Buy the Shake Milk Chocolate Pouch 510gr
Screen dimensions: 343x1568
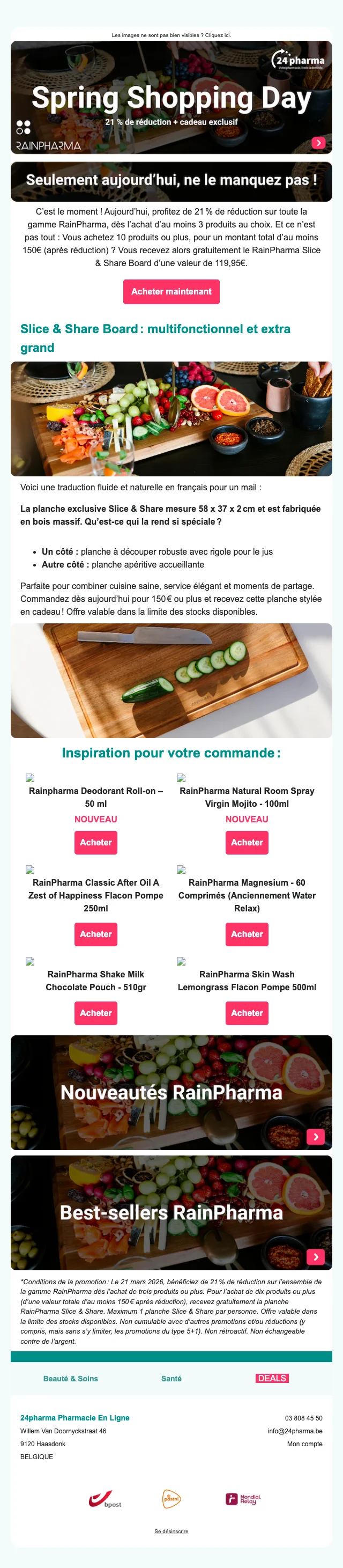tap(95, 1013)
